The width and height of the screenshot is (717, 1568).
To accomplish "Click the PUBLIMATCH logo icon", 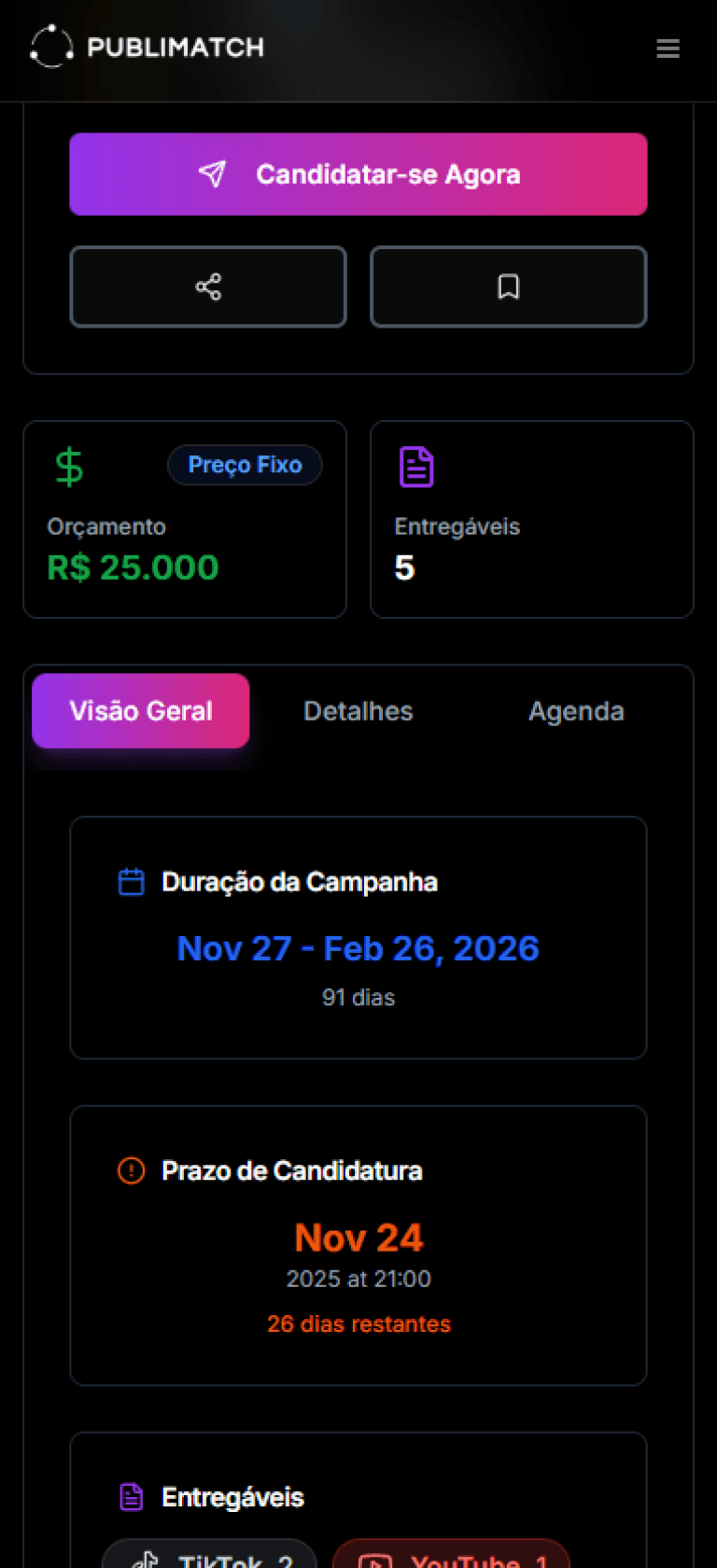I will click(x=51, y=47).
